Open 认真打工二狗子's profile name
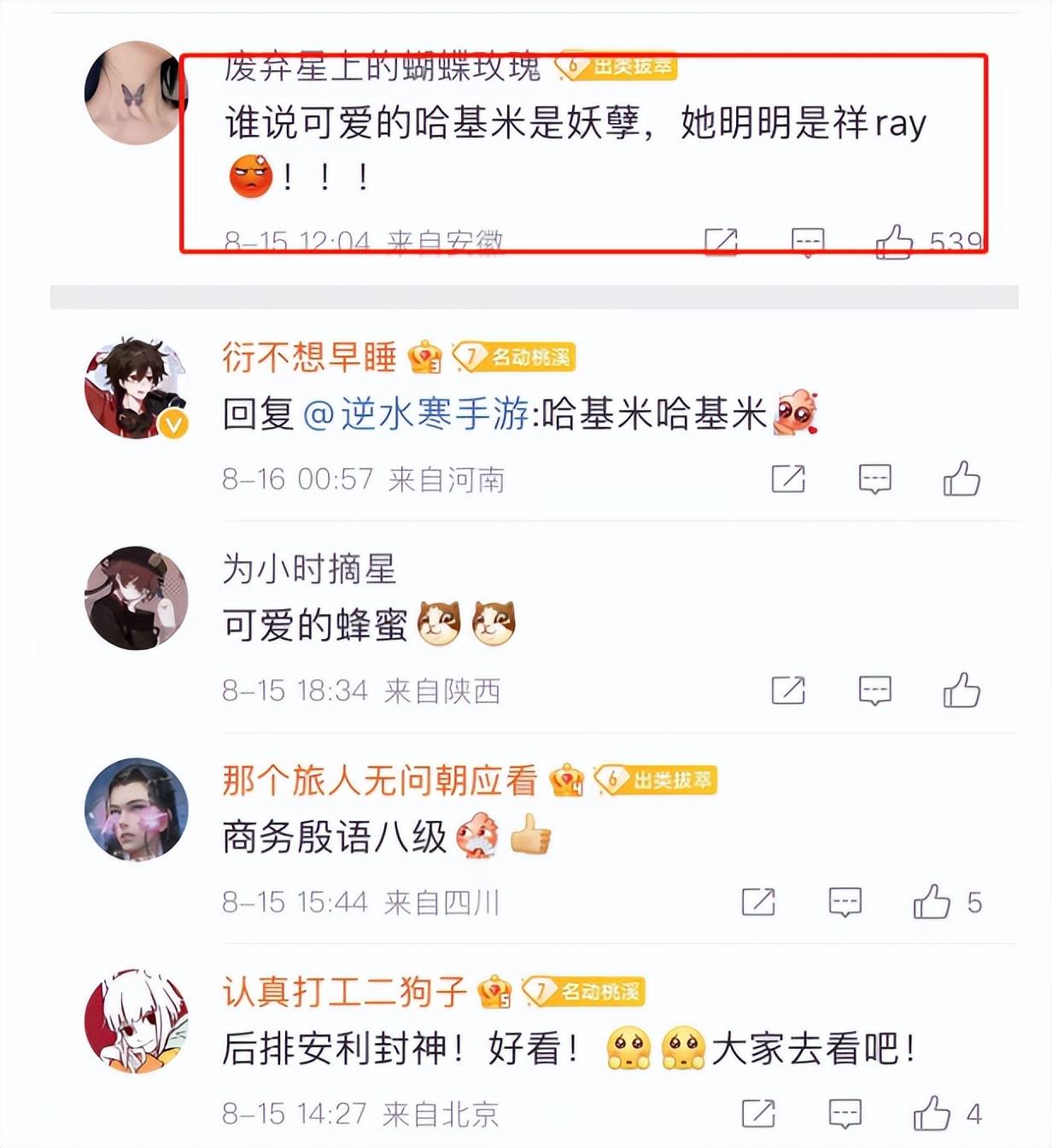Screen dimensions: 1052x1148 pos(344,992)
